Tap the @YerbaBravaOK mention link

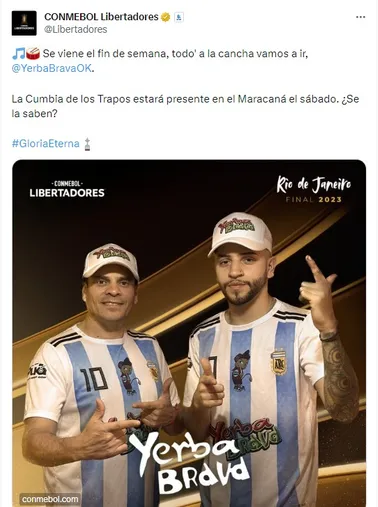[52, 68]
